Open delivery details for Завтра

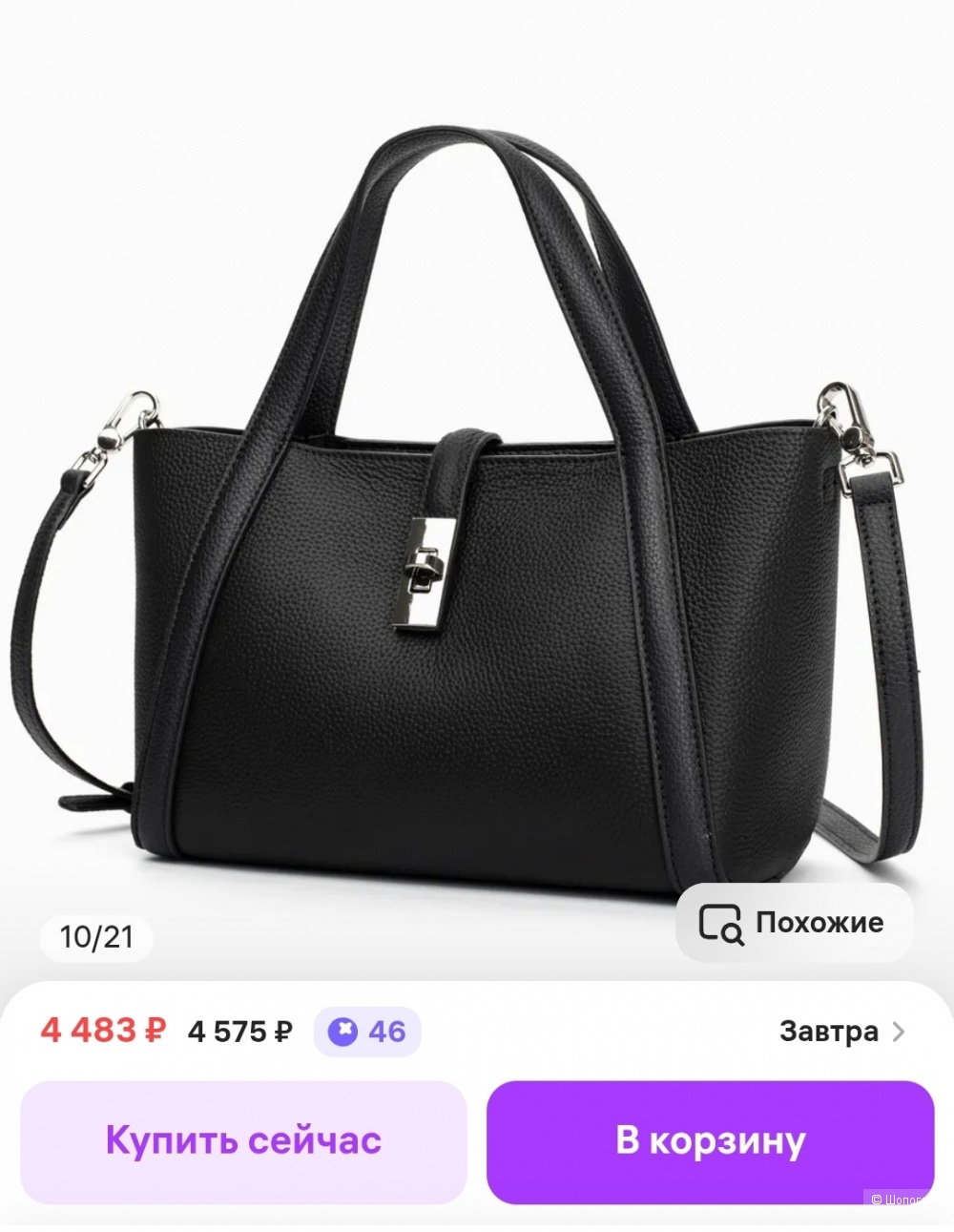pyautogui.click(x=840, y=1032)
